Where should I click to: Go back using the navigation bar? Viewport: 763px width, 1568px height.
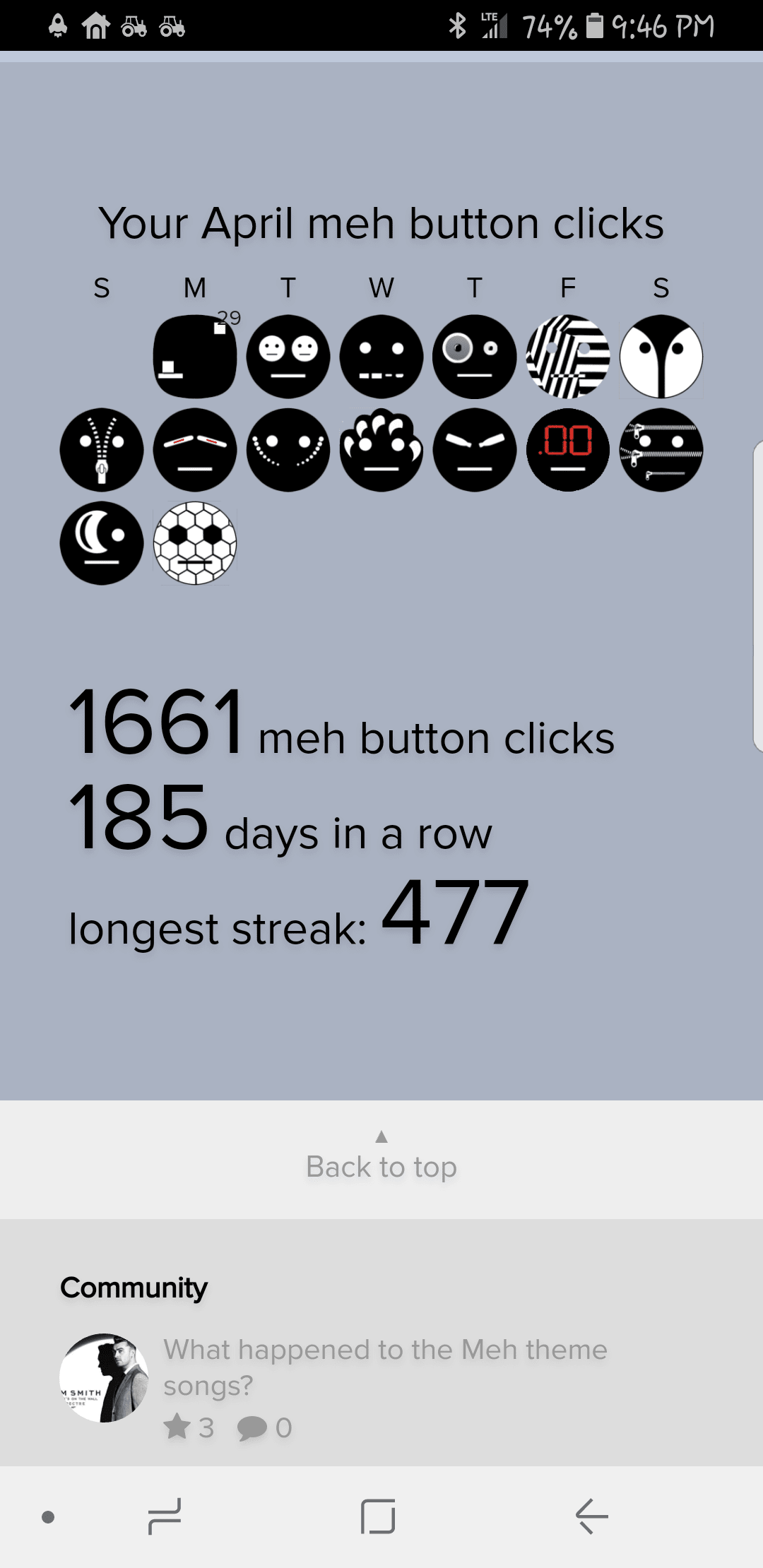point(592,1516)
